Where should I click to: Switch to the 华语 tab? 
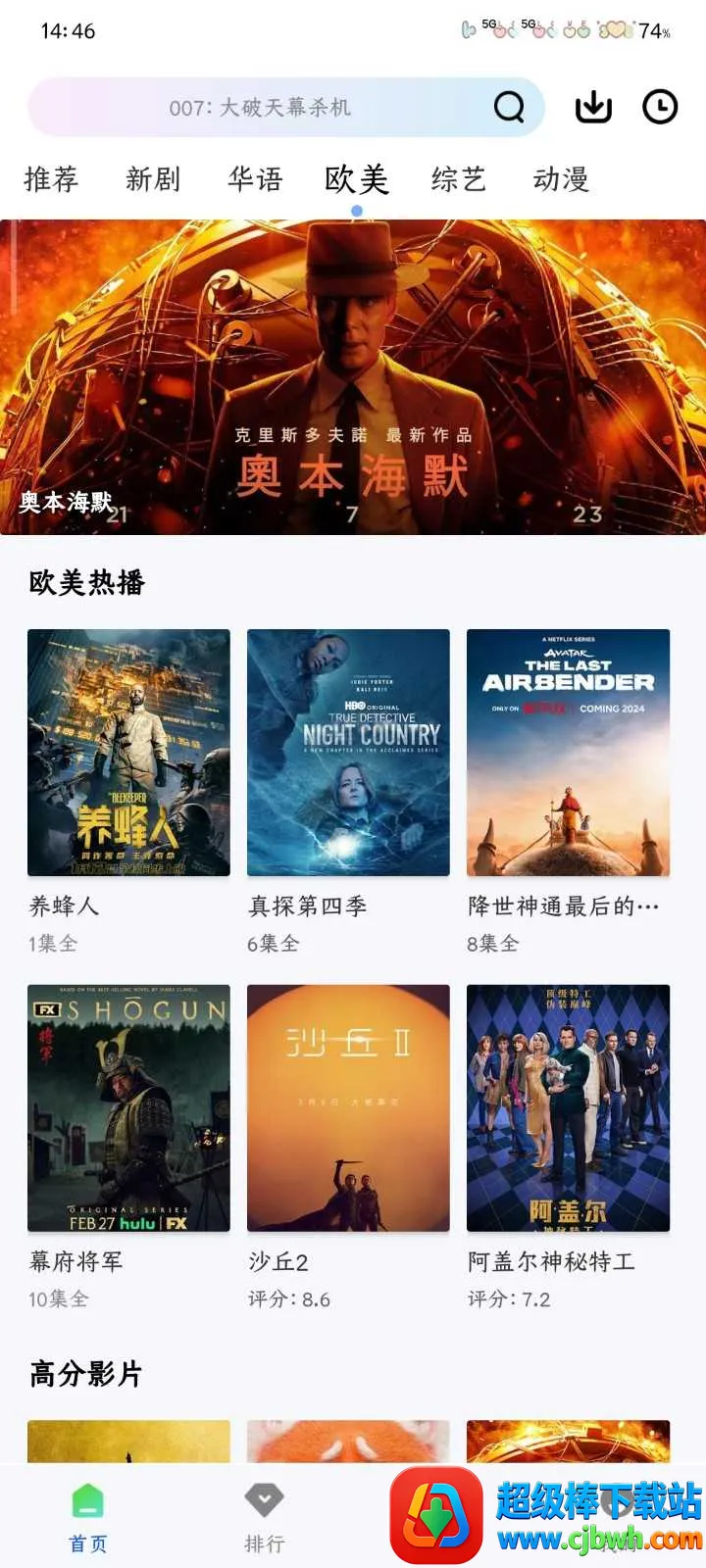[255, 179]
